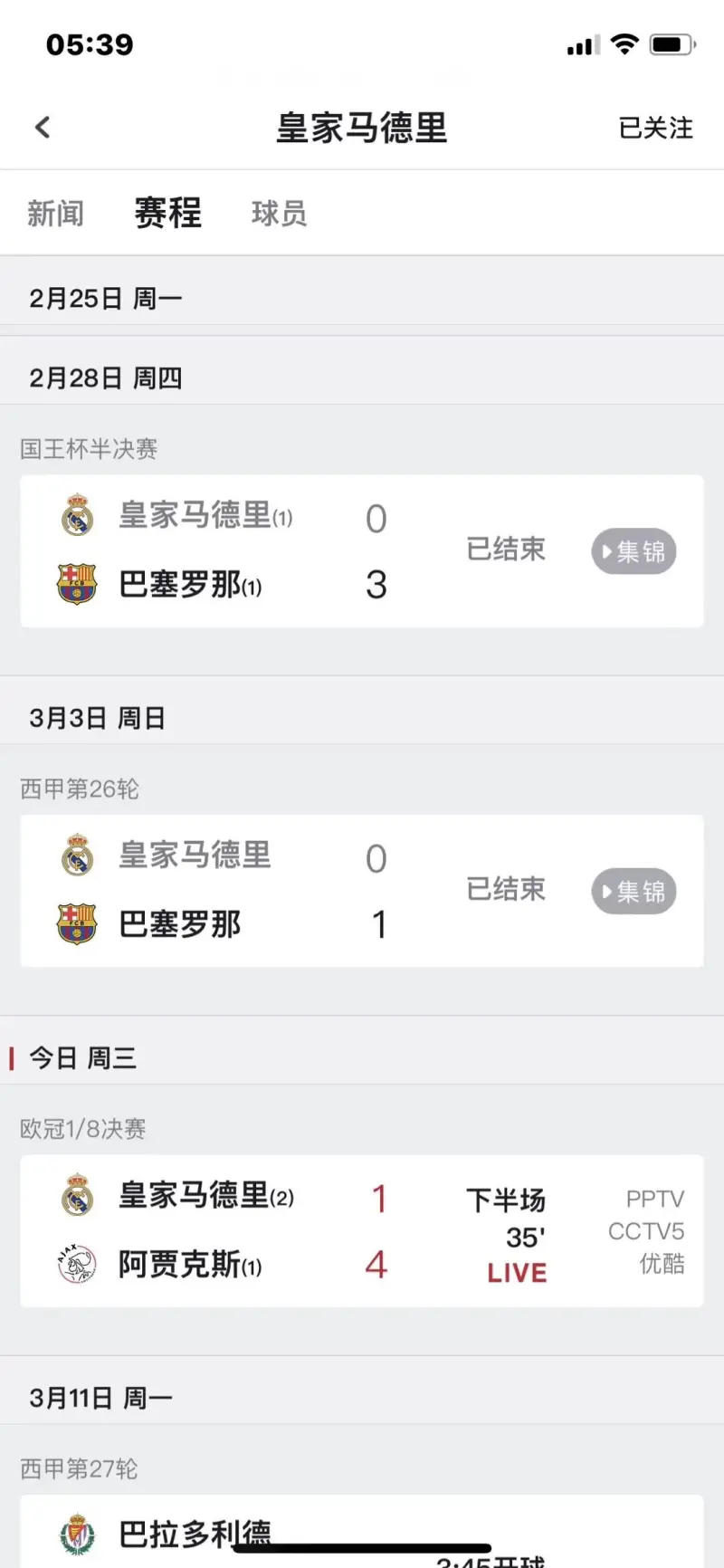Tap 已关注 to unfollow Real Madrid
This screenshot has height=1568, width=724.
655,128
